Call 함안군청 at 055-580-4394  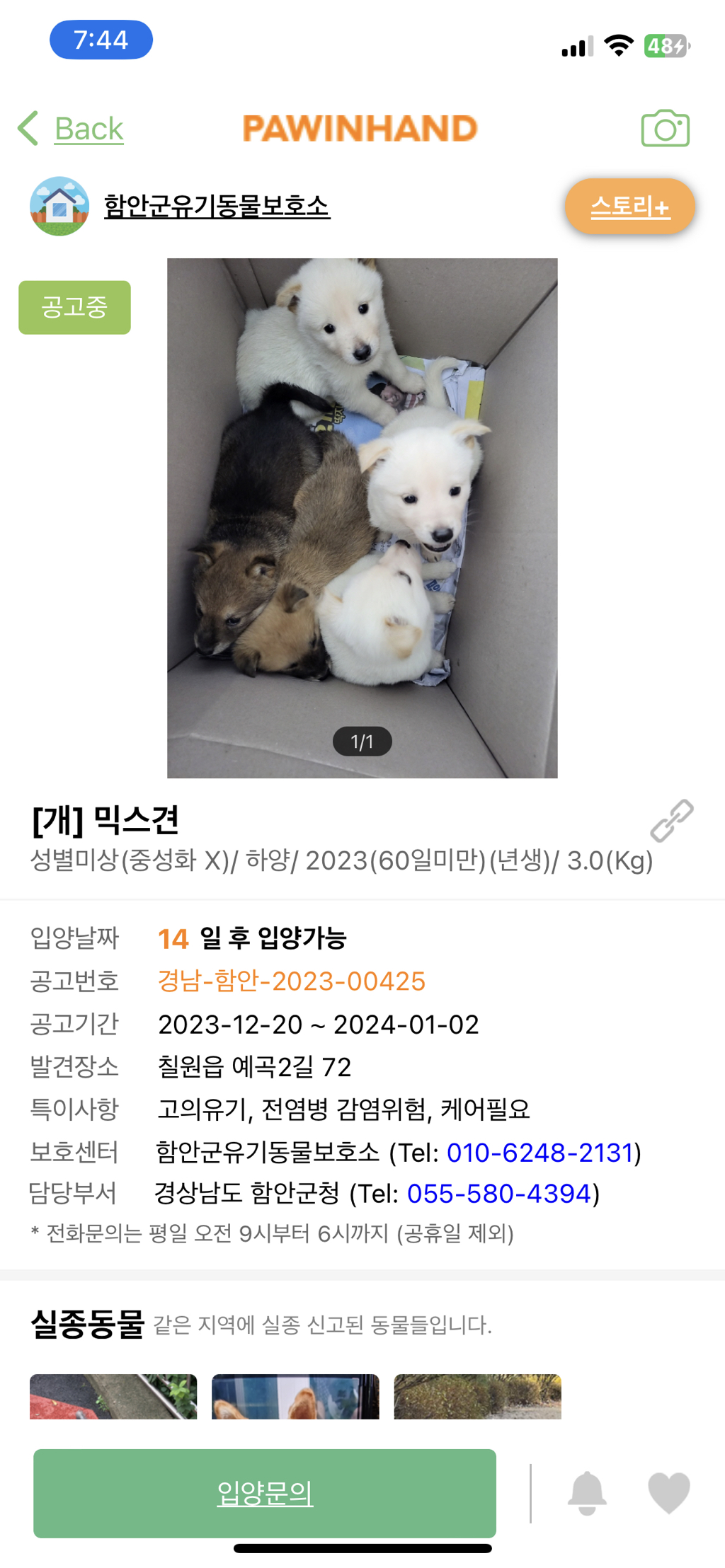(x=498, y=1194)
